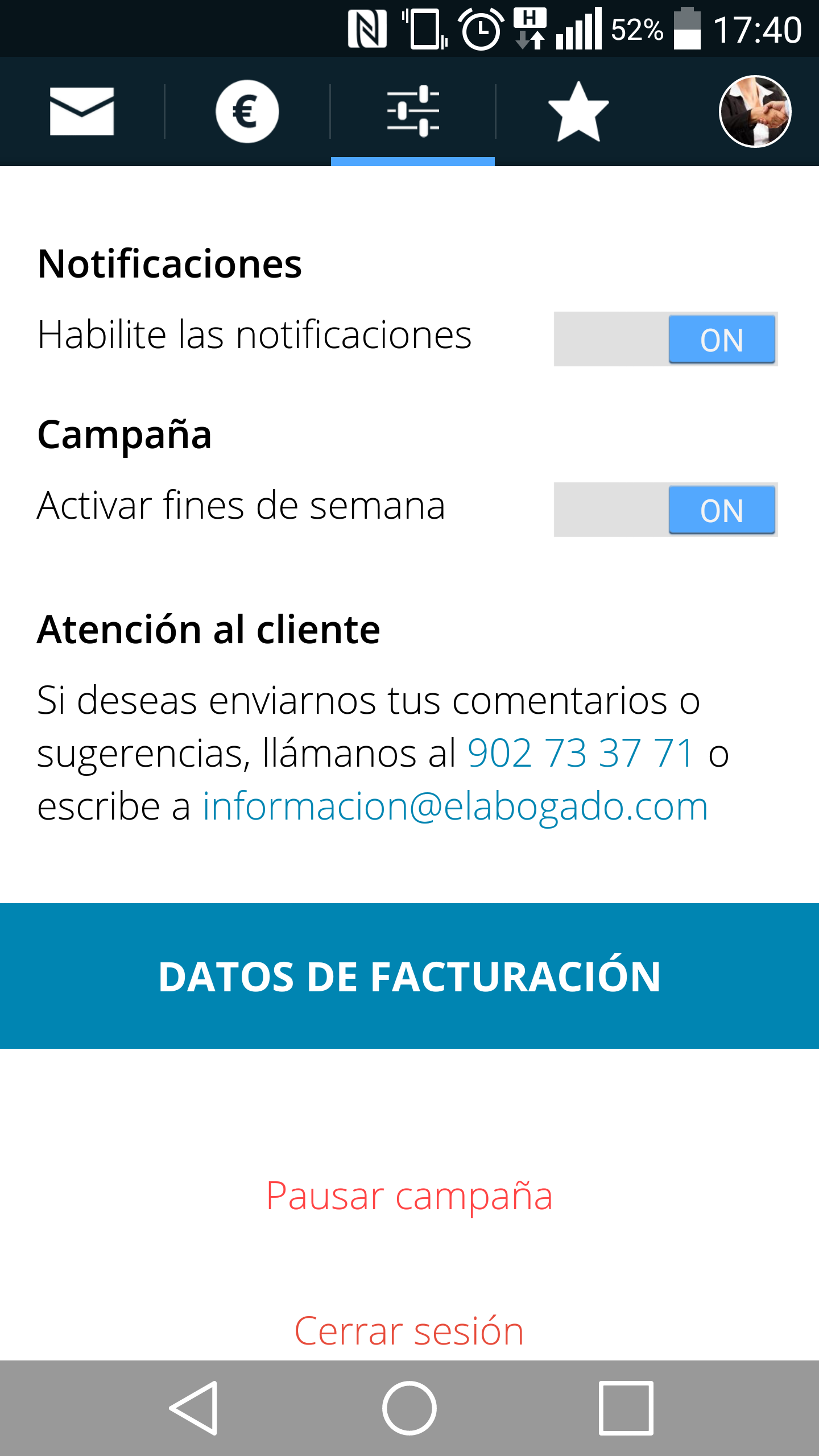The height and width of the screenshot is (1456, 819).
Task: Log out with Cerrar sesión
Action: (x=409, y=1331)
